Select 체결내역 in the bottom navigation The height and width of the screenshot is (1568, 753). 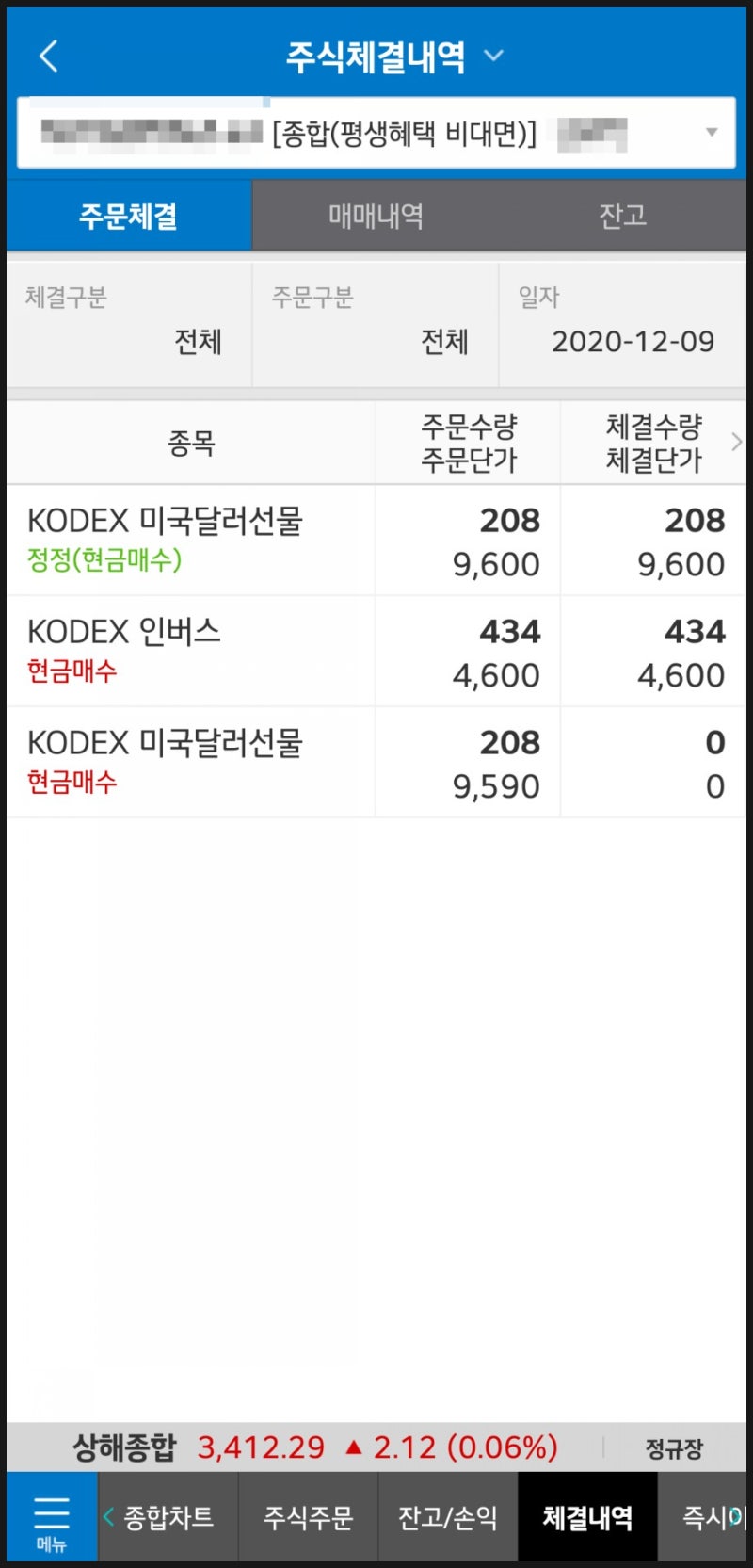coord(587,1516)
